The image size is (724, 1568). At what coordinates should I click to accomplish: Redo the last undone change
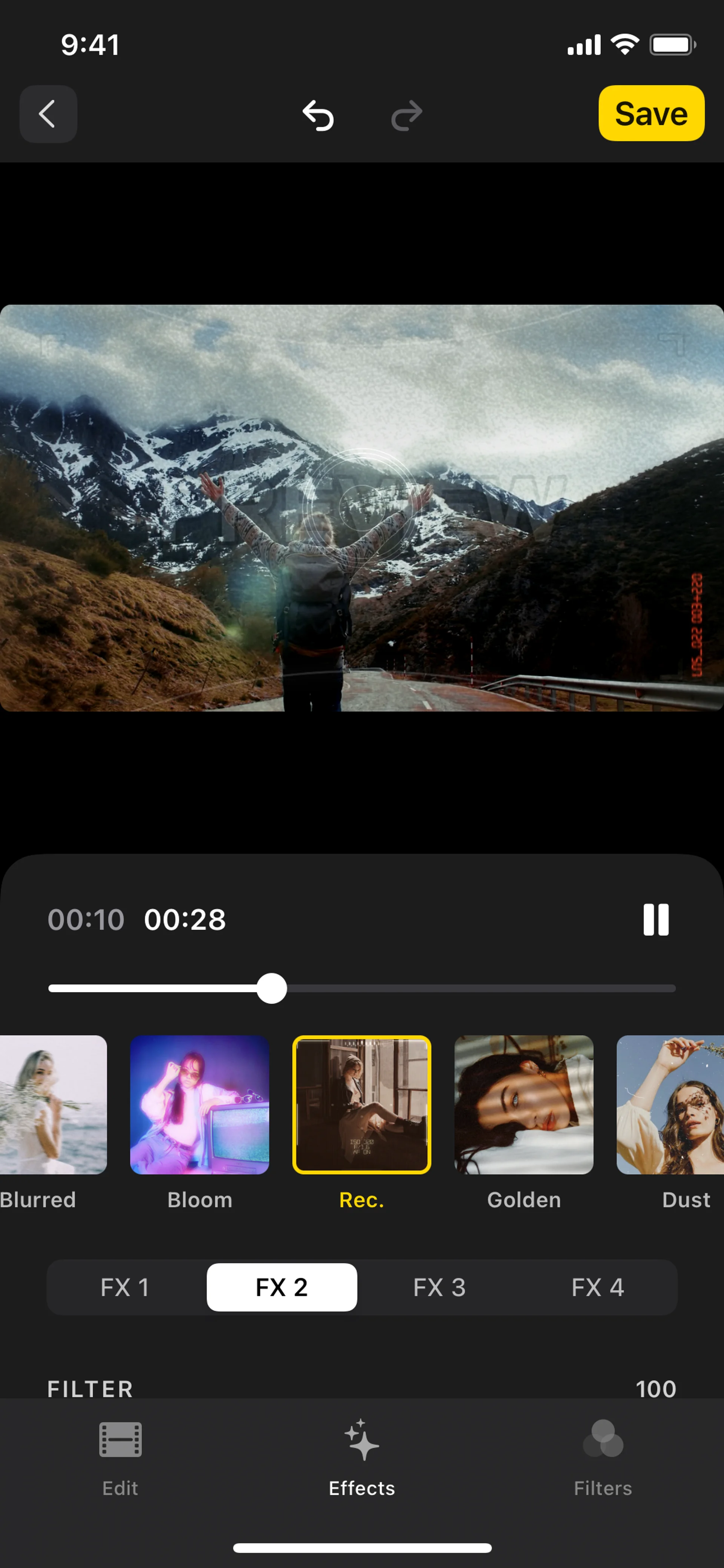[406, 115]
